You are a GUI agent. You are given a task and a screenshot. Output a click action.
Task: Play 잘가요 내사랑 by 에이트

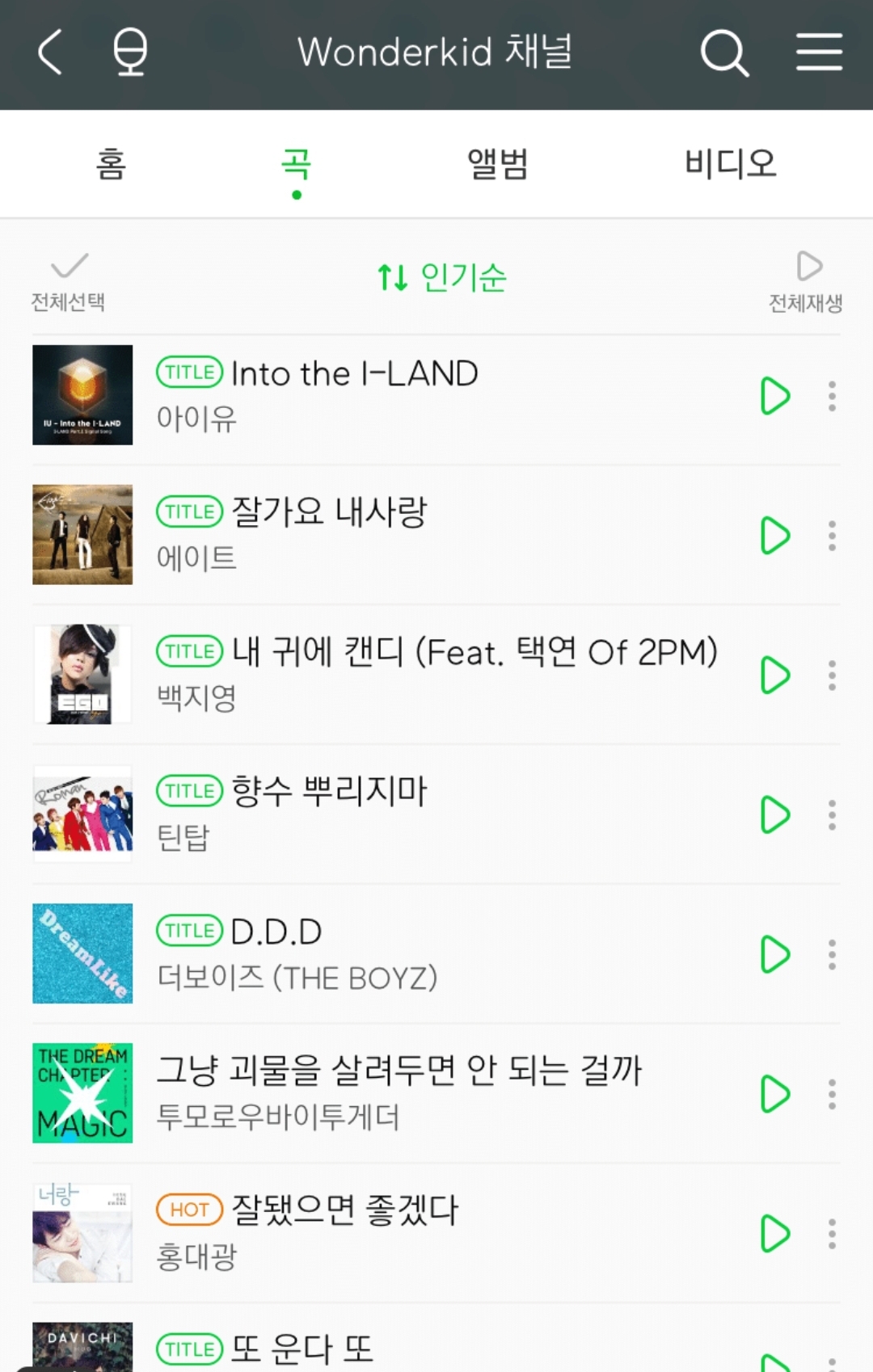774,536
